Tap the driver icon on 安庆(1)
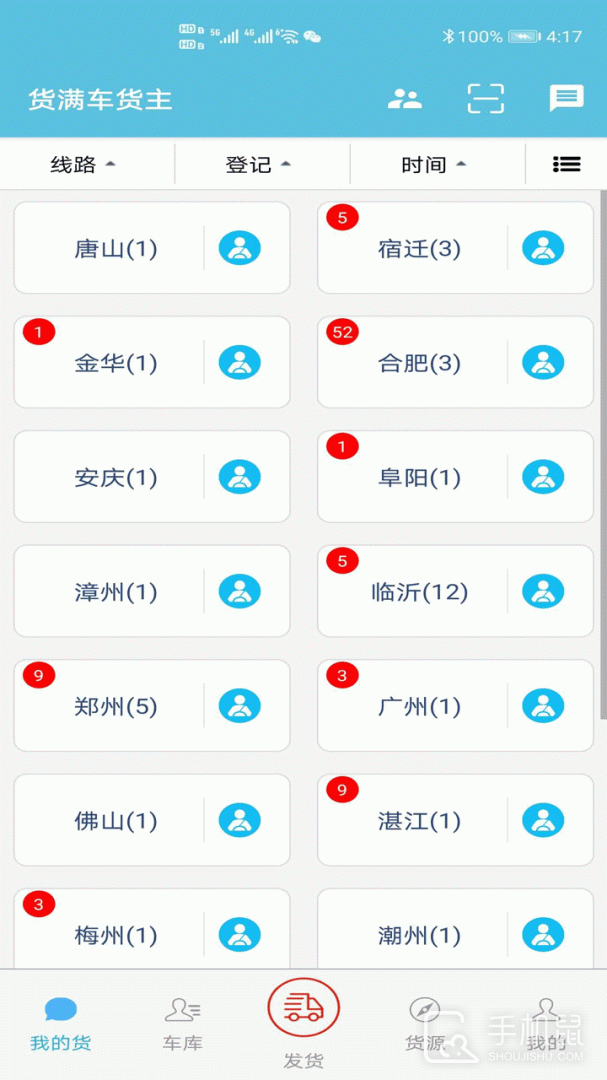607x1080 pixels. 240,477
